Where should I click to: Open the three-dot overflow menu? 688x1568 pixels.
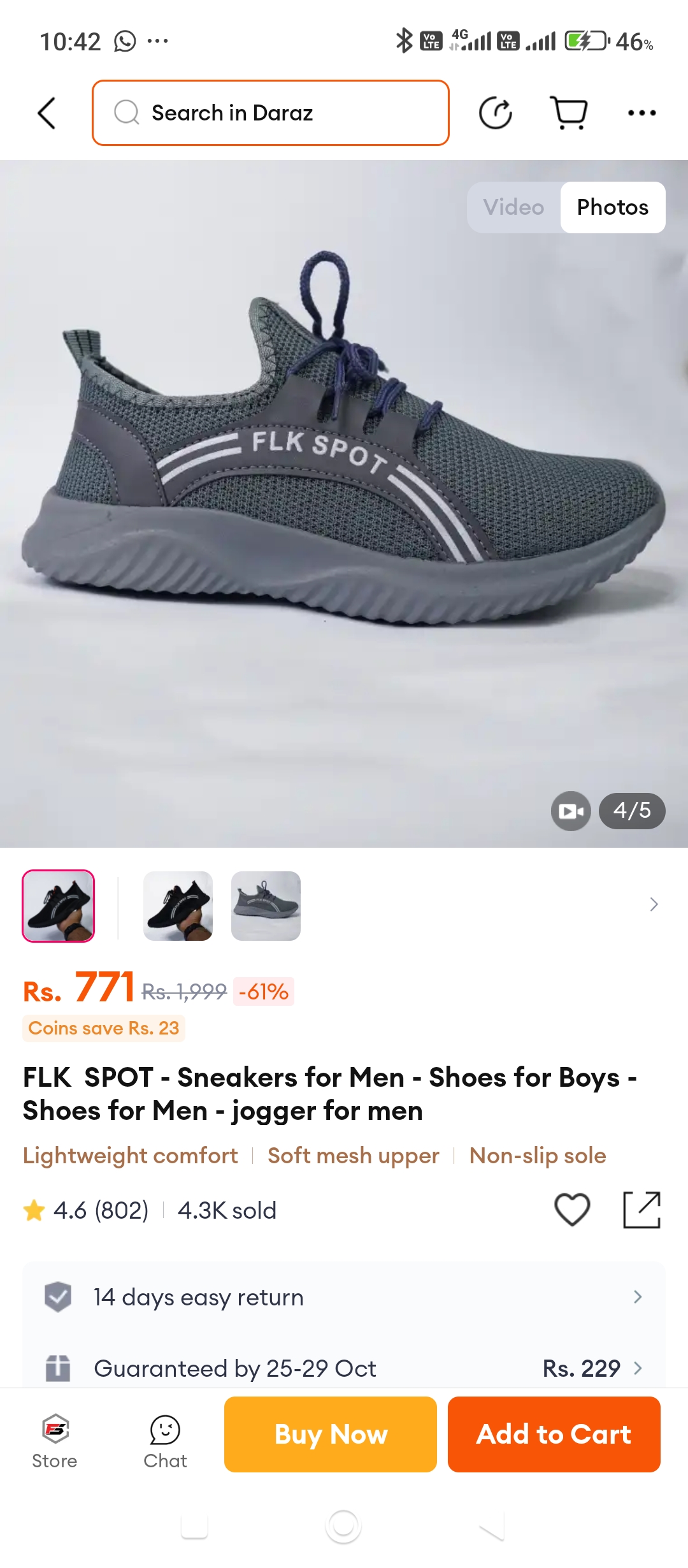(x=641, y=113)
